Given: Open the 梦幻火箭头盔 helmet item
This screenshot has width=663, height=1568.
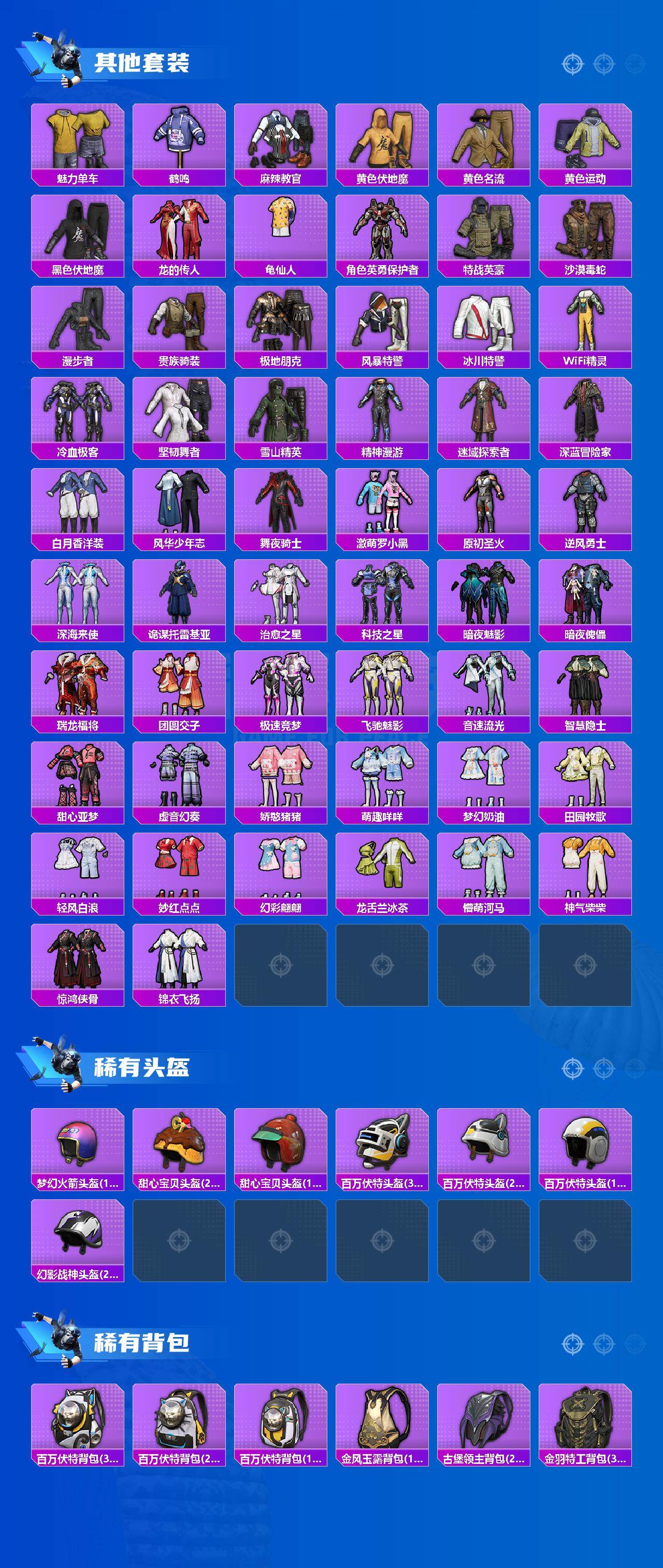Looking at the screenshot, I should (79, 1144).
